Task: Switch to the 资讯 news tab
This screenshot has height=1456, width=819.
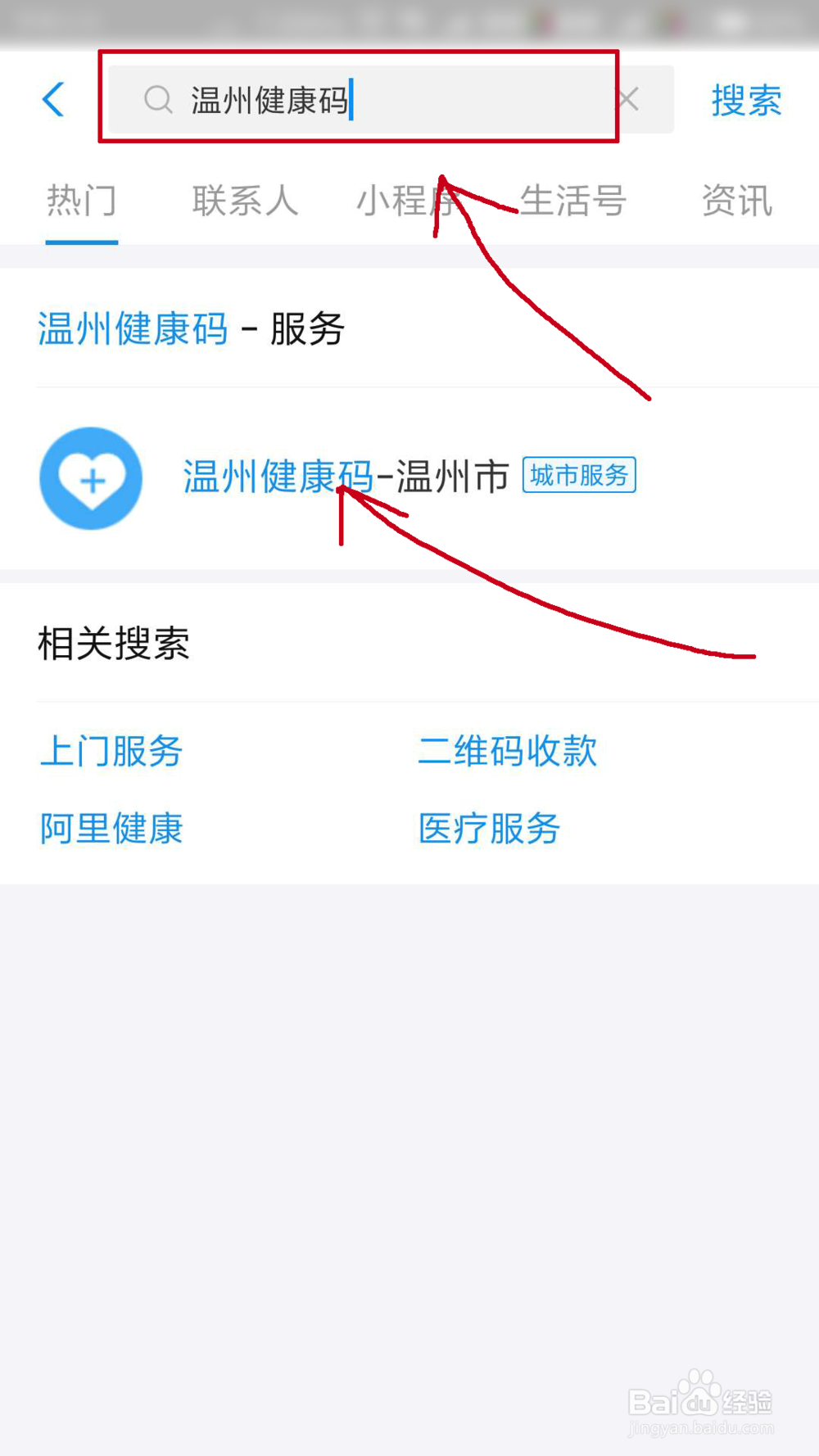Action: click(x=735, y=201)
